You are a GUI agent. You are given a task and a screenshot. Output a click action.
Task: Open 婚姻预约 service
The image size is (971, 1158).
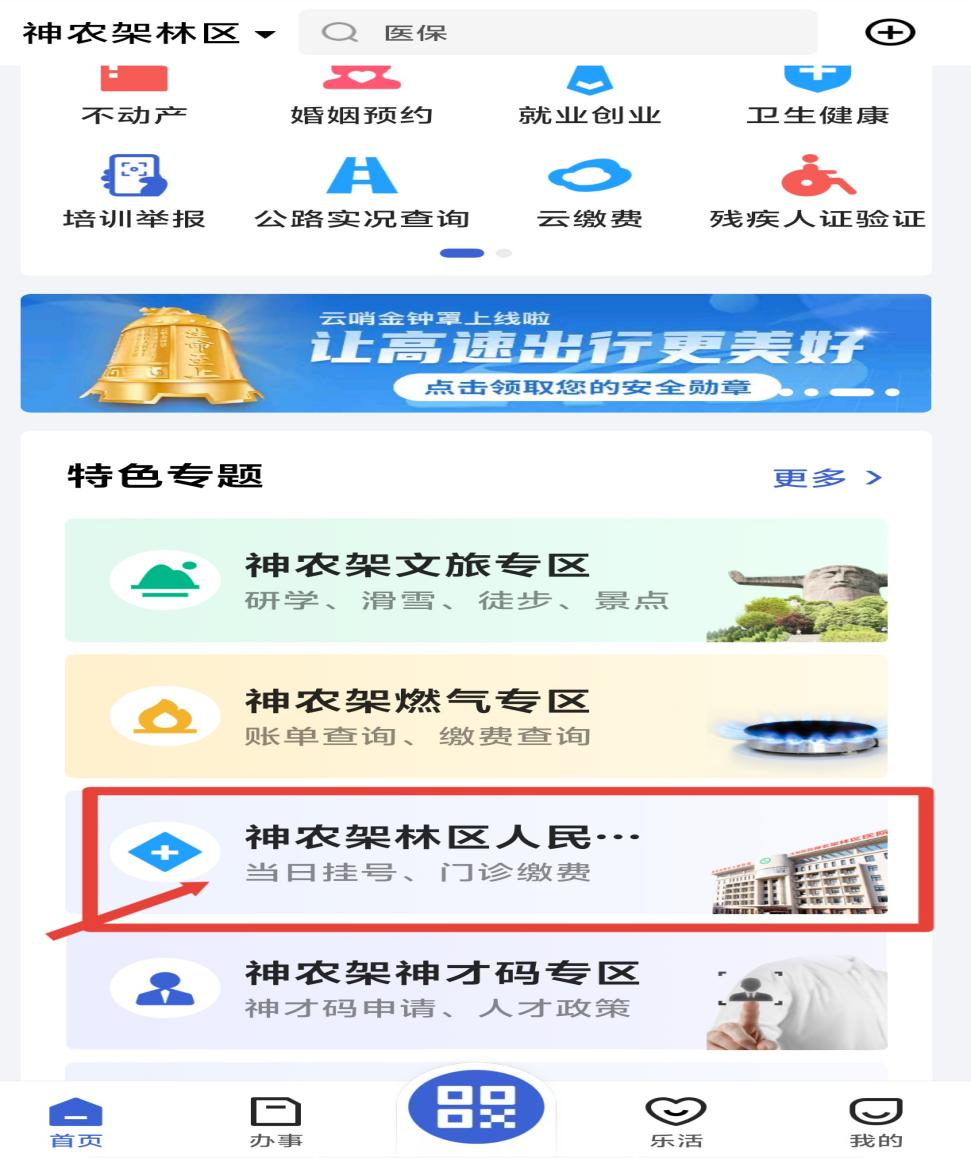point(361,93)
